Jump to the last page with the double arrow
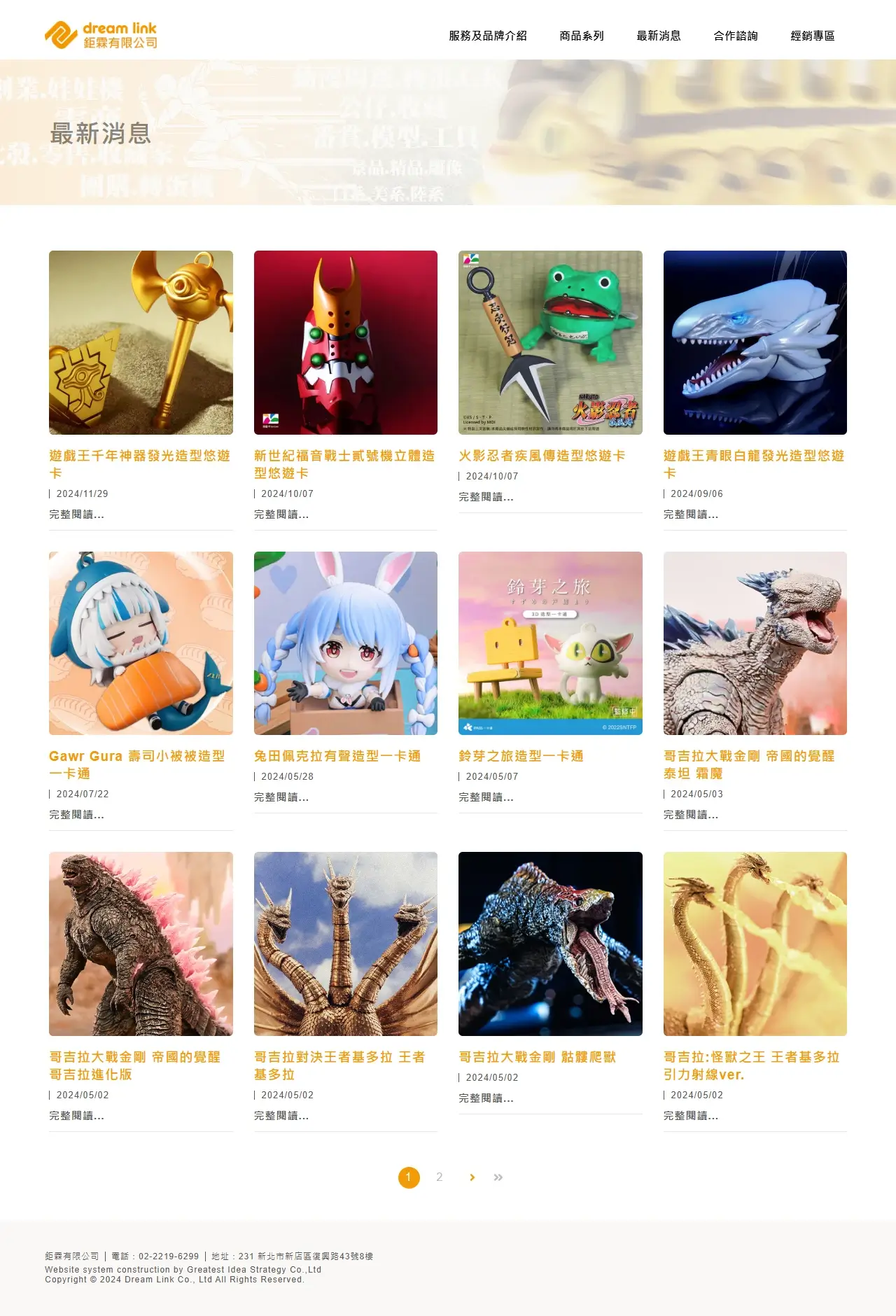This screenshot has height=1316, width=896. pos(498,1177)
